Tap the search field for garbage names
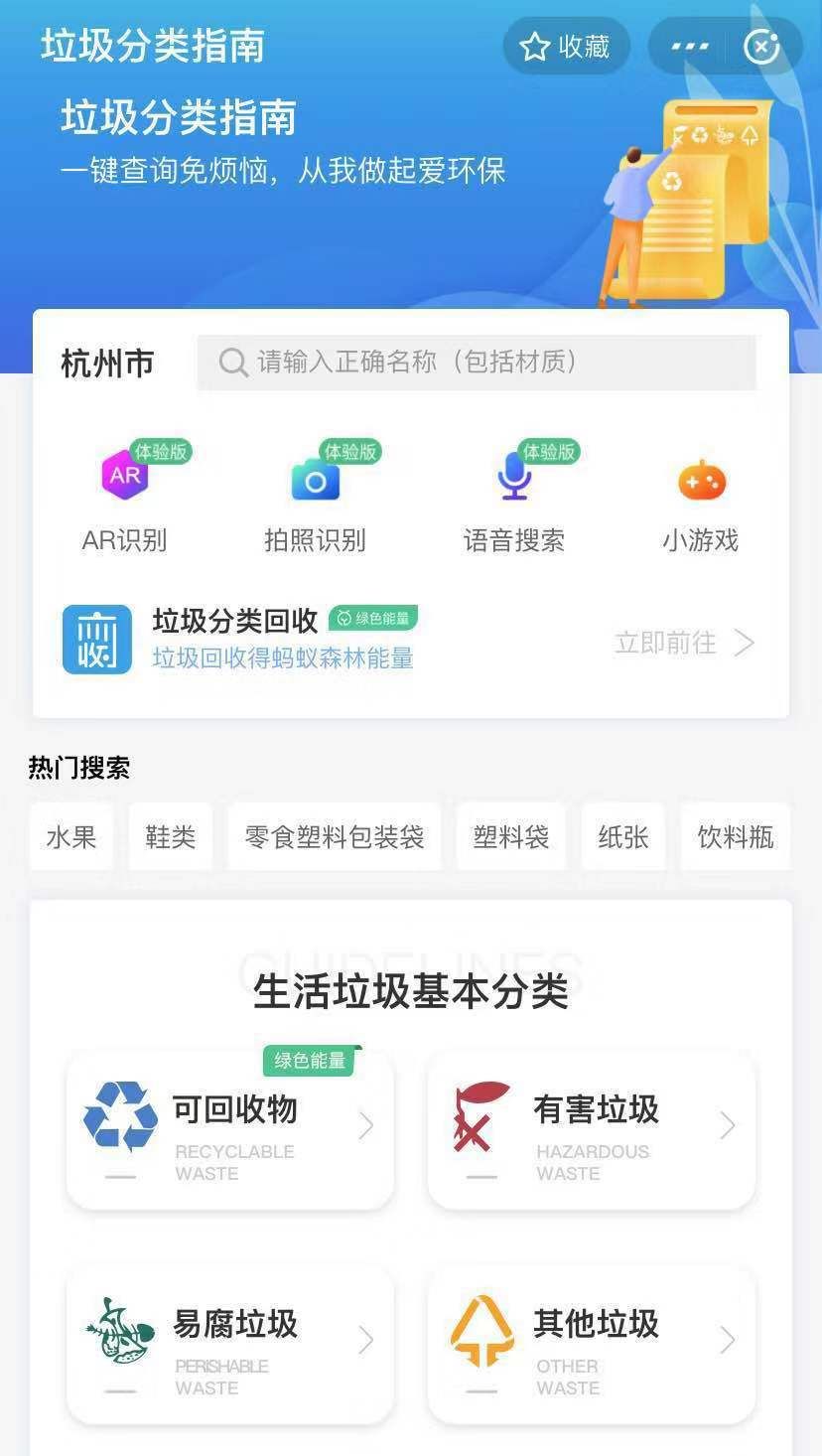822x1456 pixels. tap(477, 363)
